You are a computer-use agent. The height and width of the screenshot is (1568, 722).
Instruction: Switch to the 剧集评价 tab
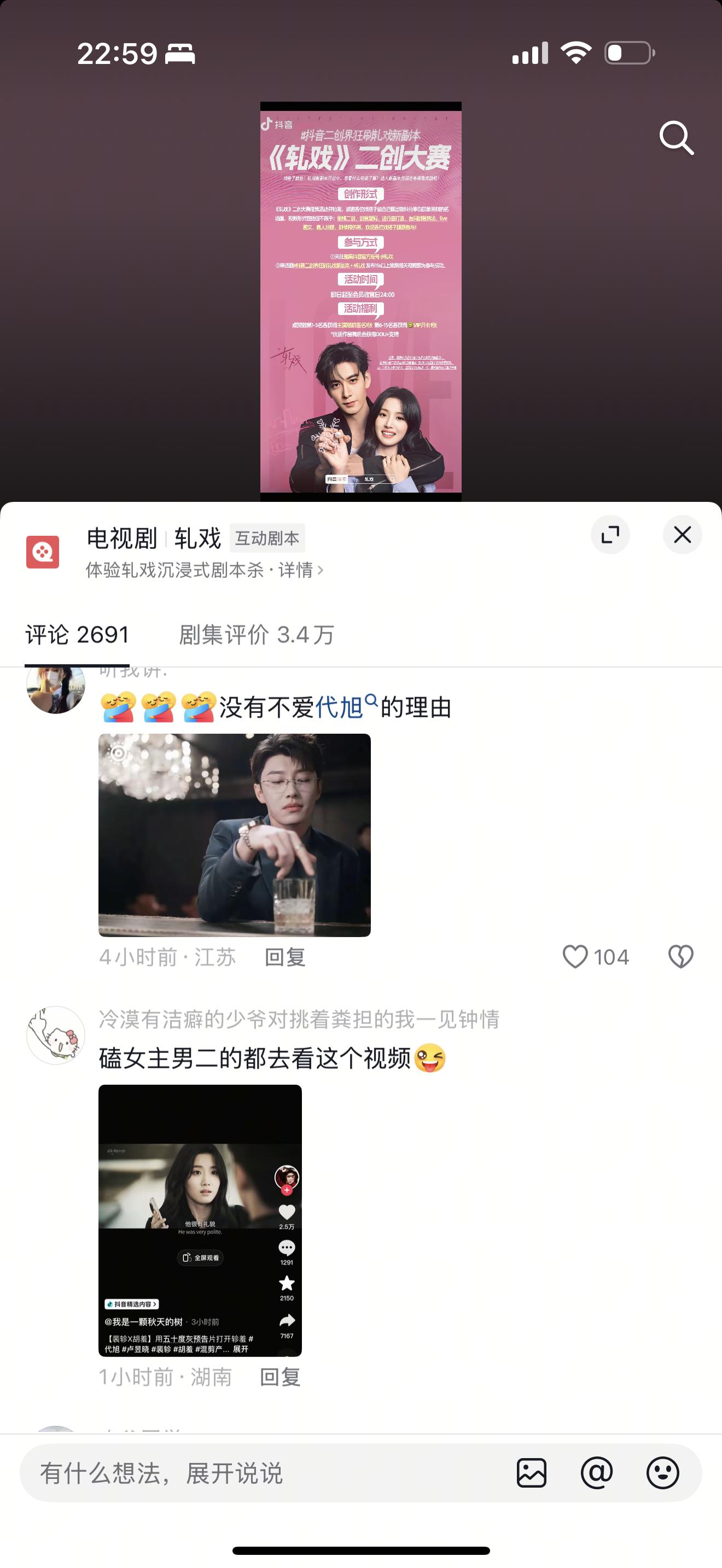[x=257, y=634]
